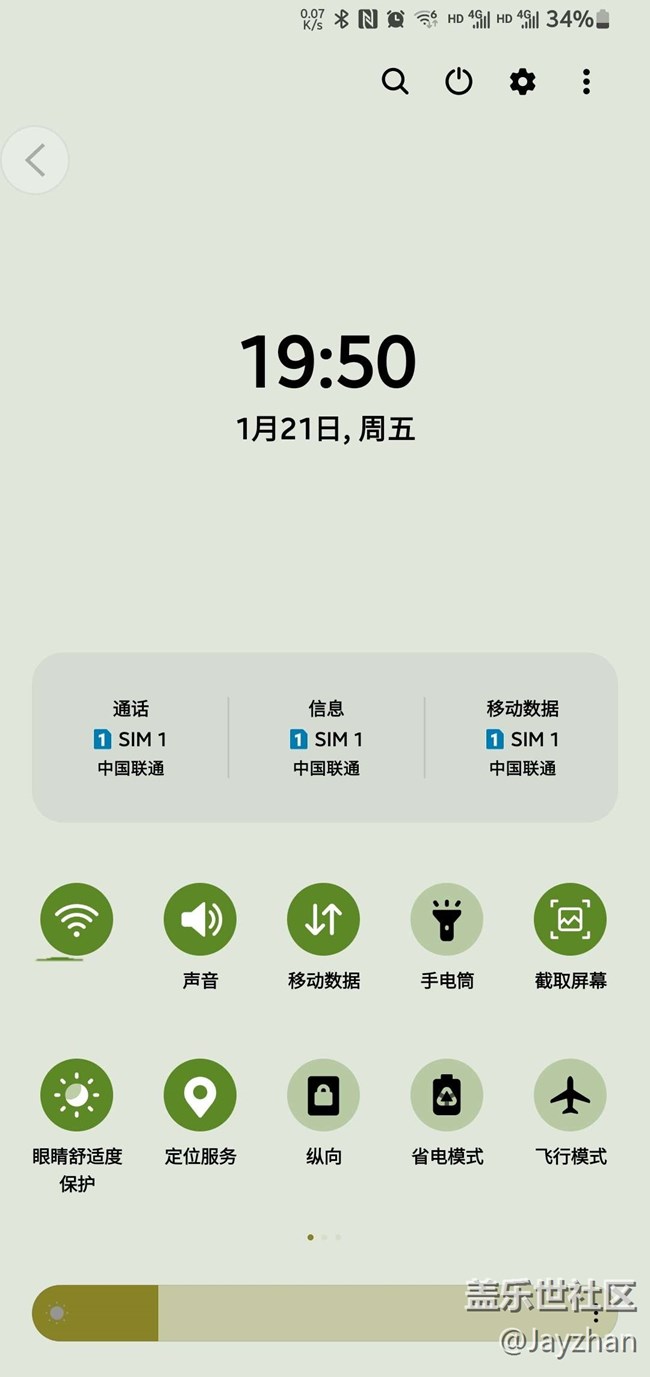The image size is (650, 1377).
Task: Open the quick panel search icon
Action: [395, 82]
